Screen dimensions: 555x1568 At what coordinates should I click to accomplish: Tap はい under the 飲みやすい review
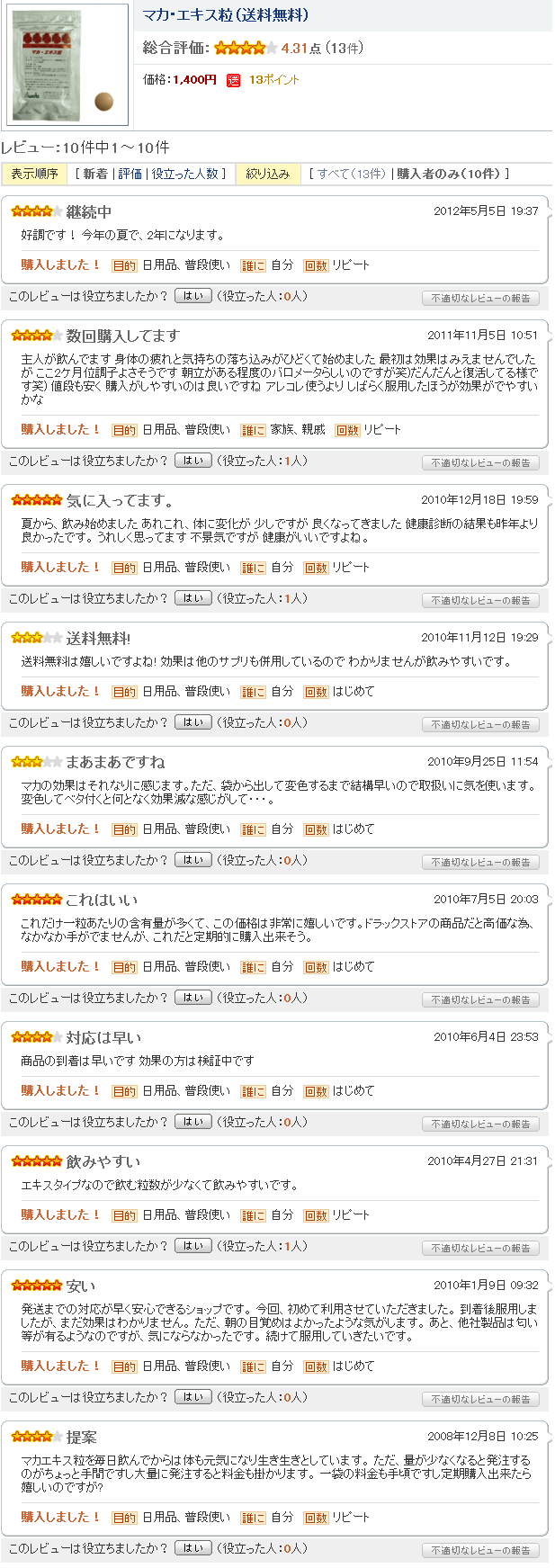[x=192, y=1245]
